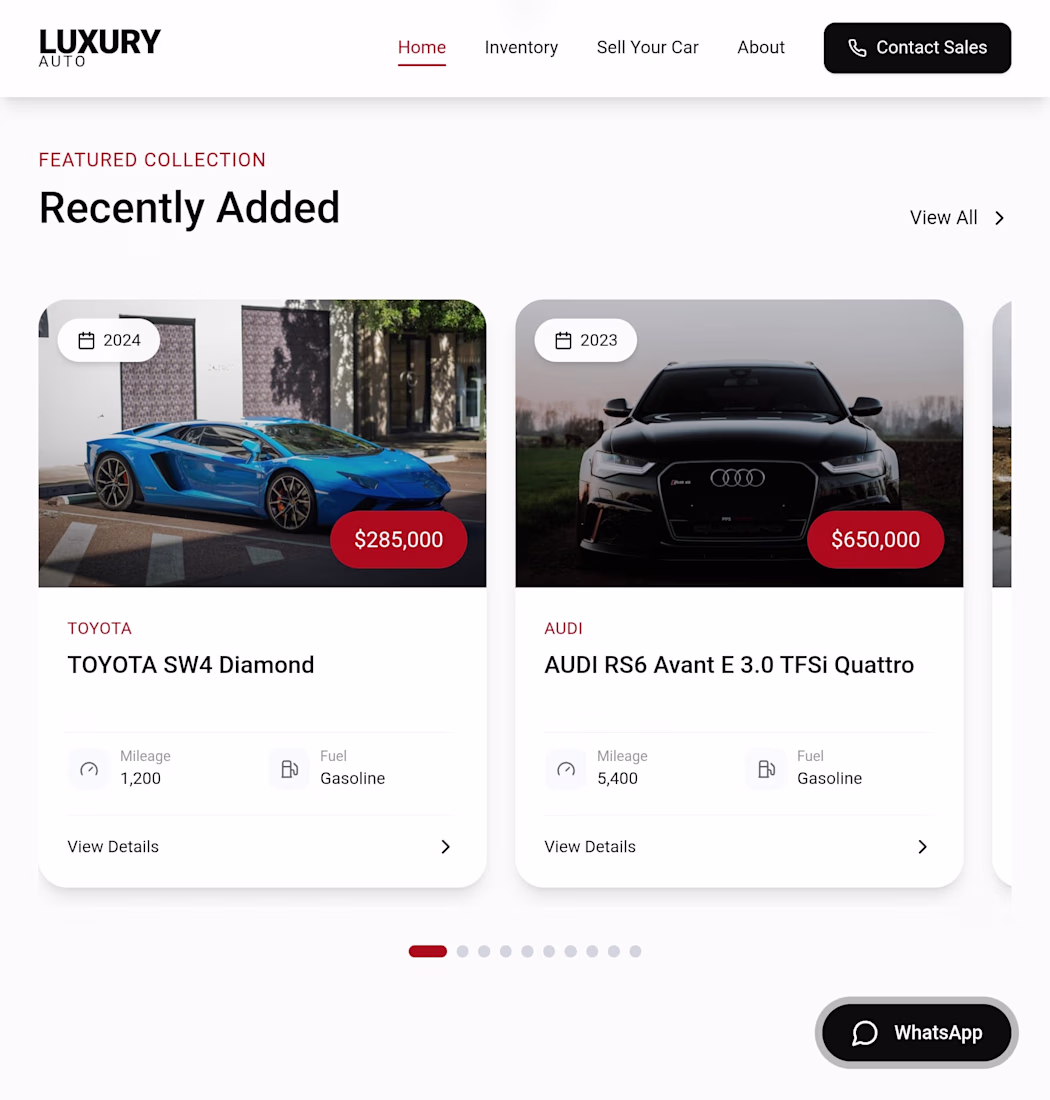Open the Audi RS6 Avant car card

click(739, 444)
